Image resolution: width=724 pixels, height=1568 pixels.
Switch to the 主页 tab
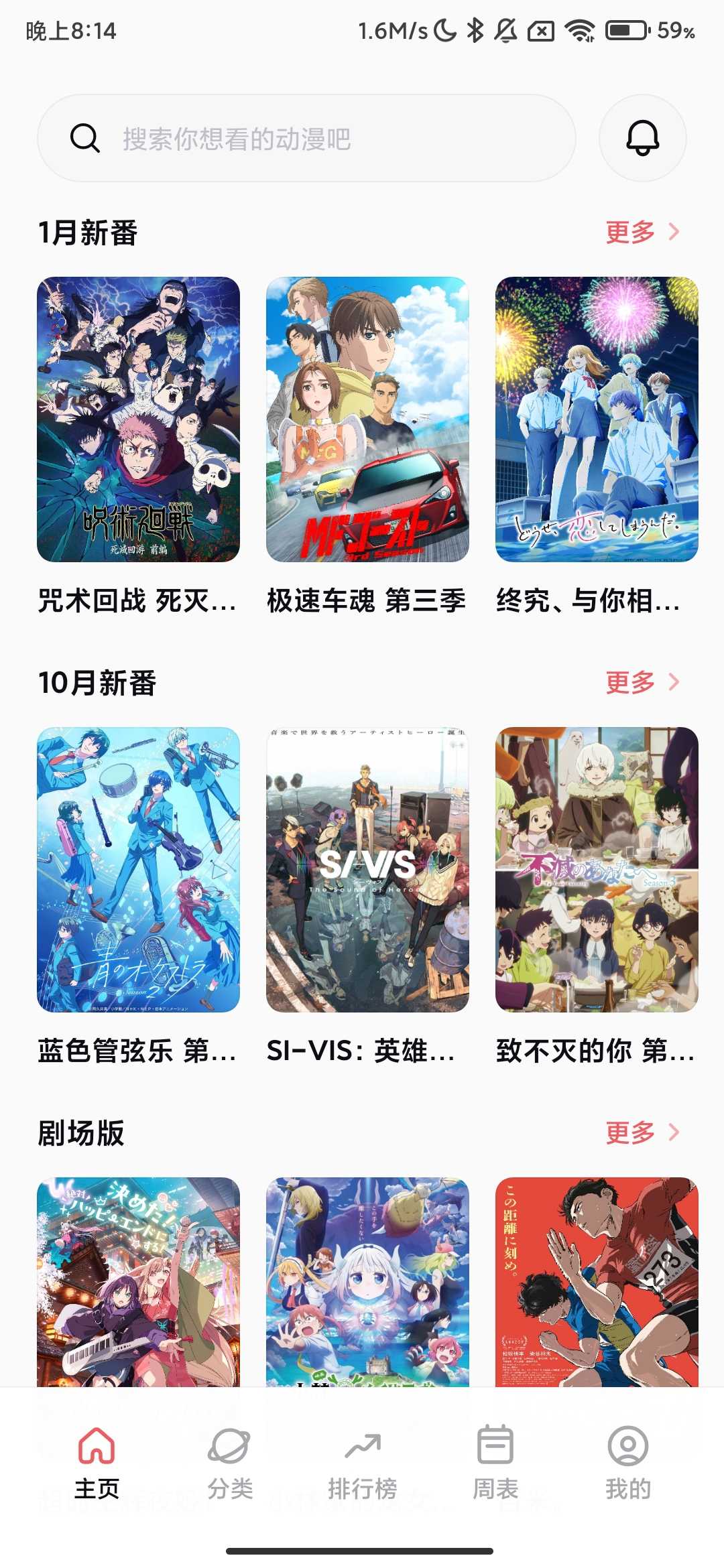tap(97, 1461)
